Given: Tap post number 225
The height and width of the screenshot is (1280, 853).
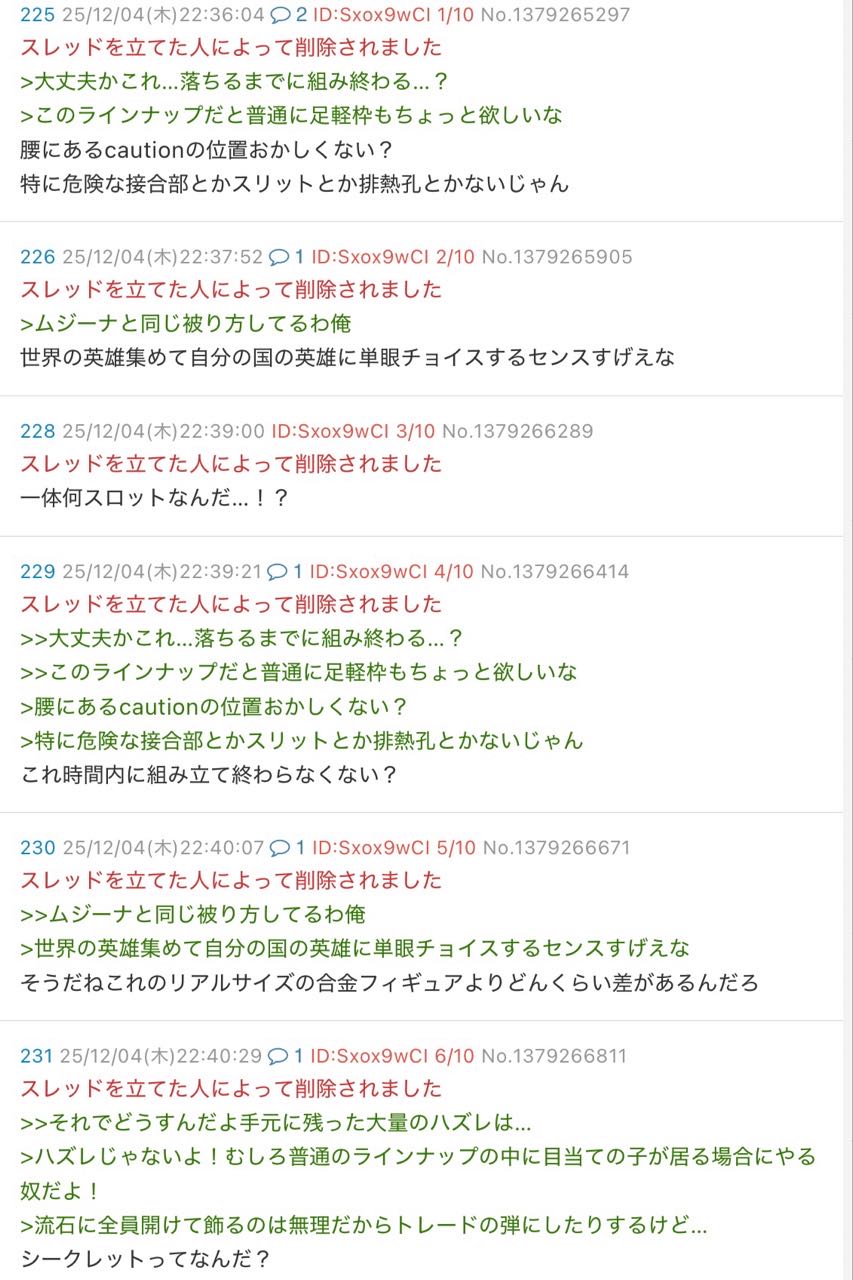Looking at the screenshot, I should tap(37, 14).
